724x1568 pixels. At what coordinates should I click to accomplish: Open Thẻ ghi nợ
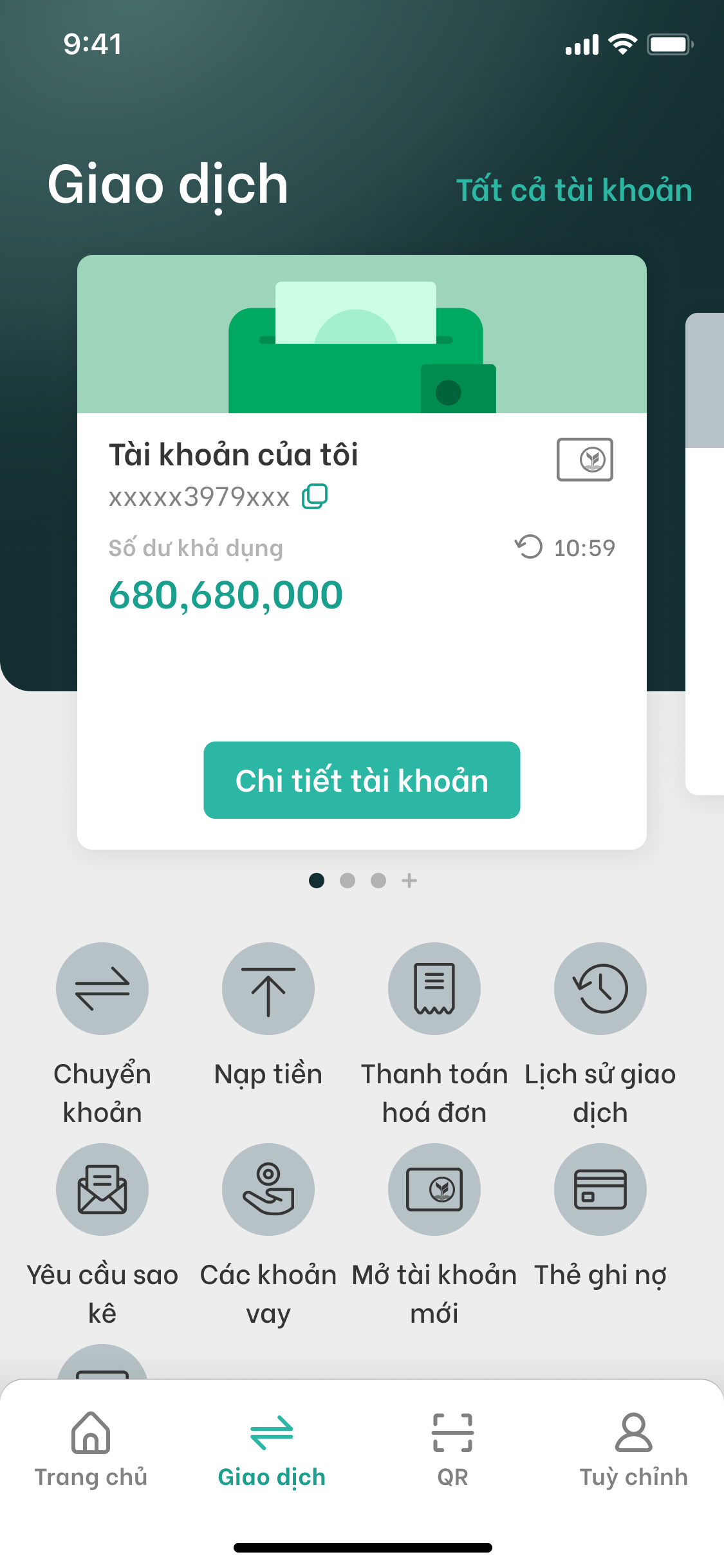point(600,1190)
